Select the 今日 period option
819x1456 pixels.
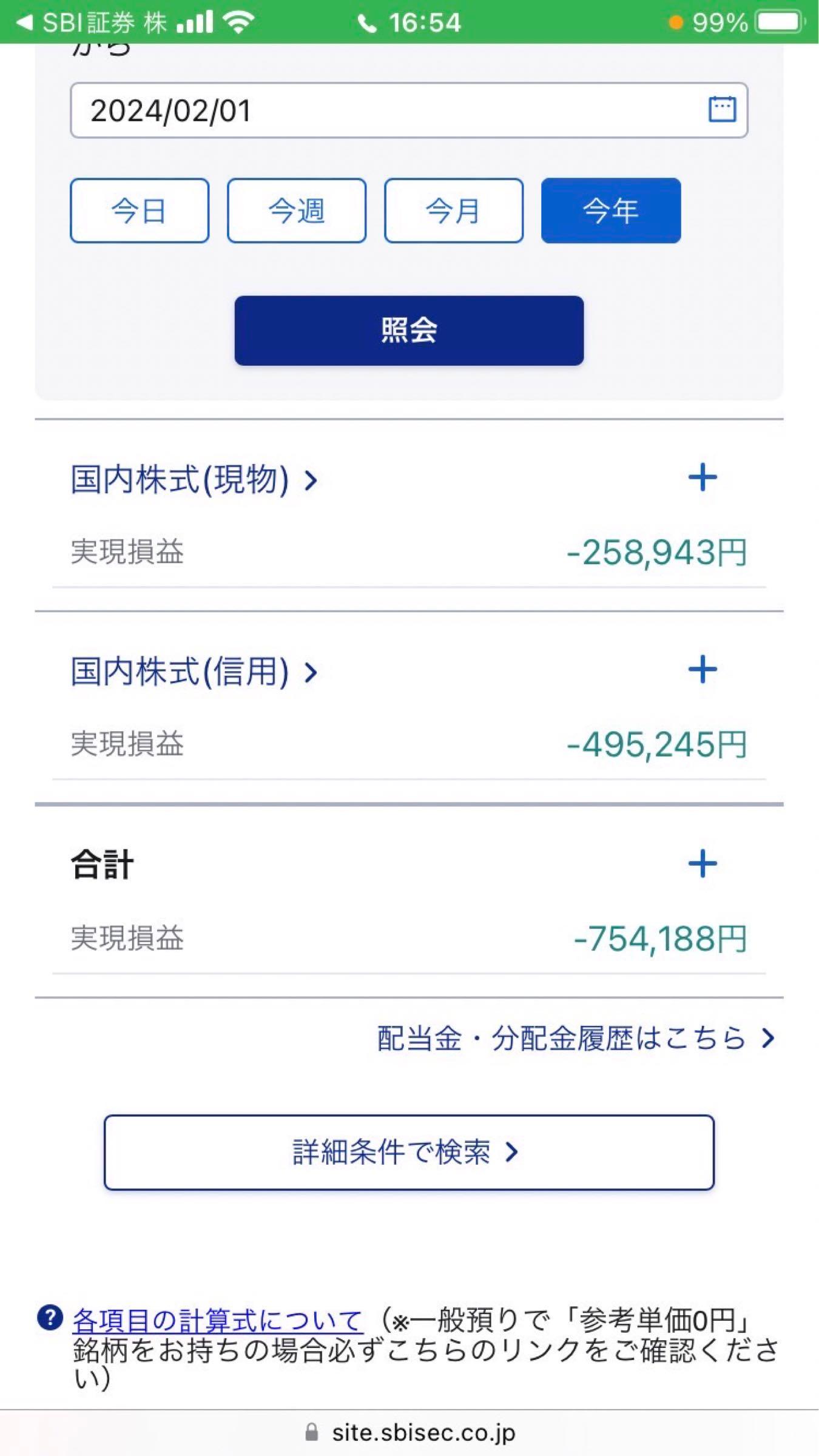139,211
